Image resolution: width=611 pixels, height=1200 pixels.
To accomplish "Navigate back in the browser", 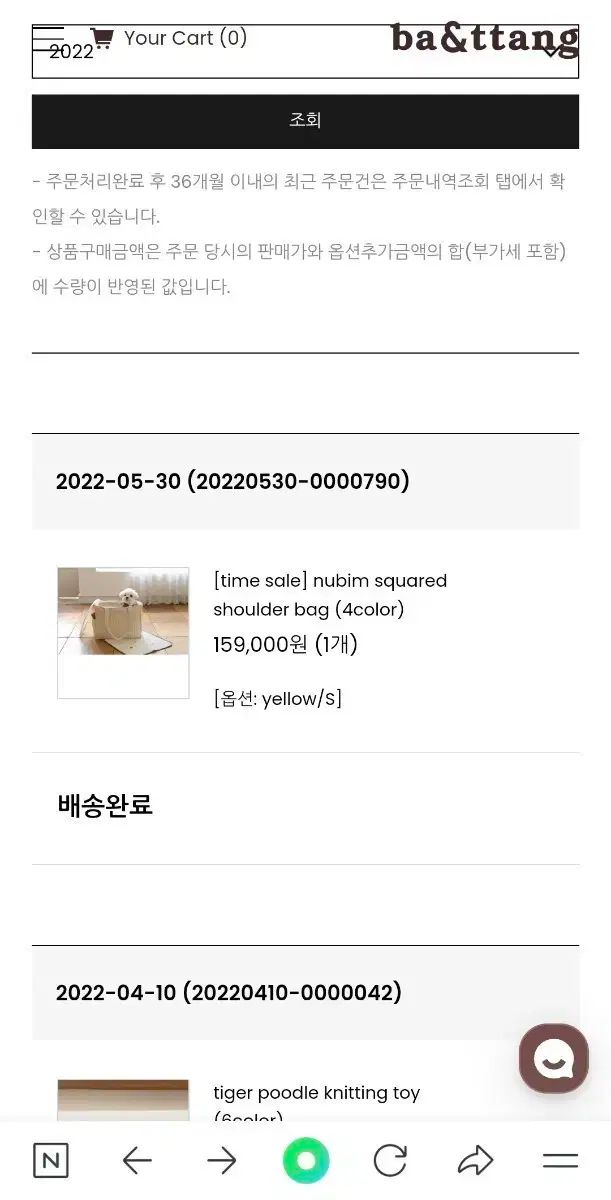I will pyautogui.click(x=137, y=1160).
